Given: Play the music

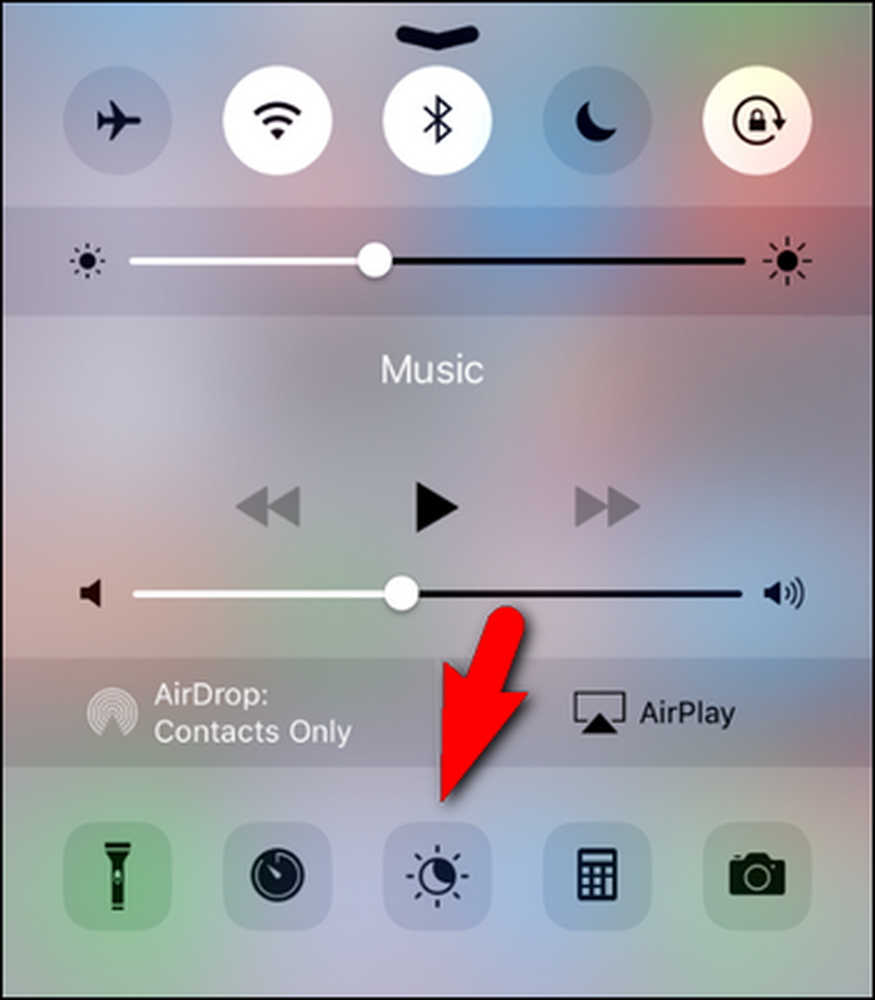Looking at the screenshot, I should point(437,507).
